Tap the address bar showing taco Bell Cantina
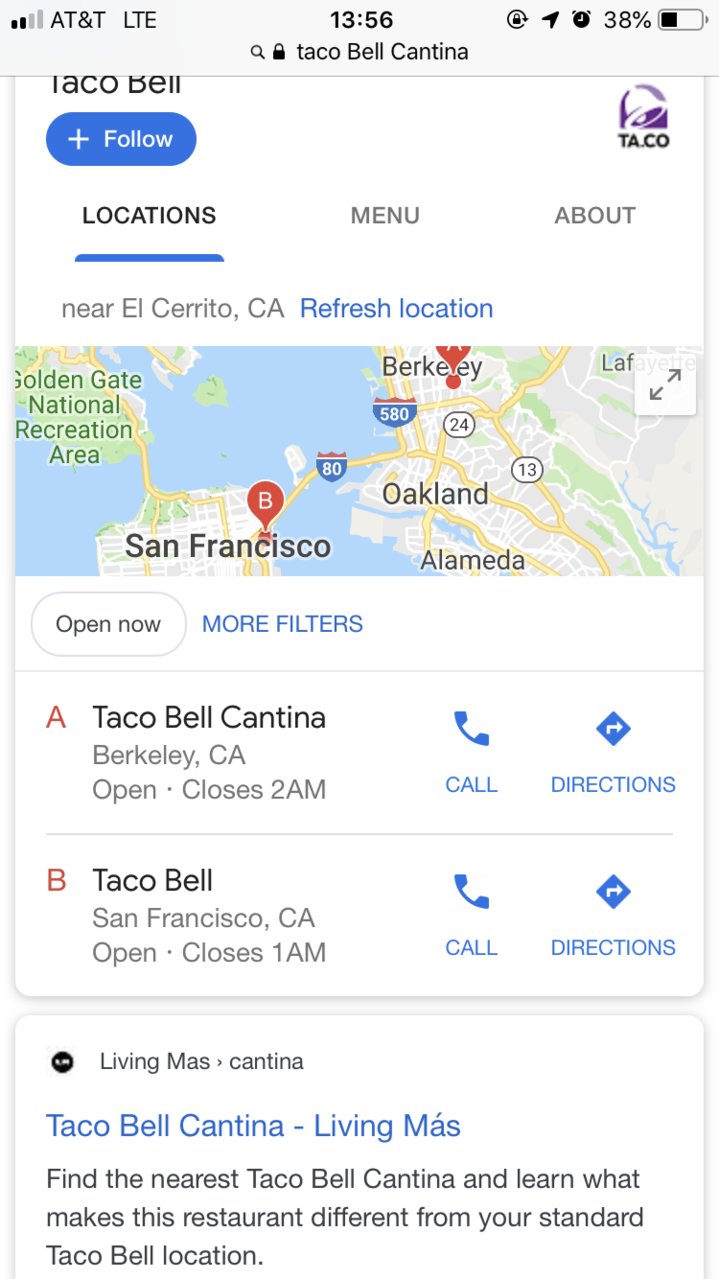Image resolution: width=719 pixels, height=1279 pixels. tap(359, 51)
